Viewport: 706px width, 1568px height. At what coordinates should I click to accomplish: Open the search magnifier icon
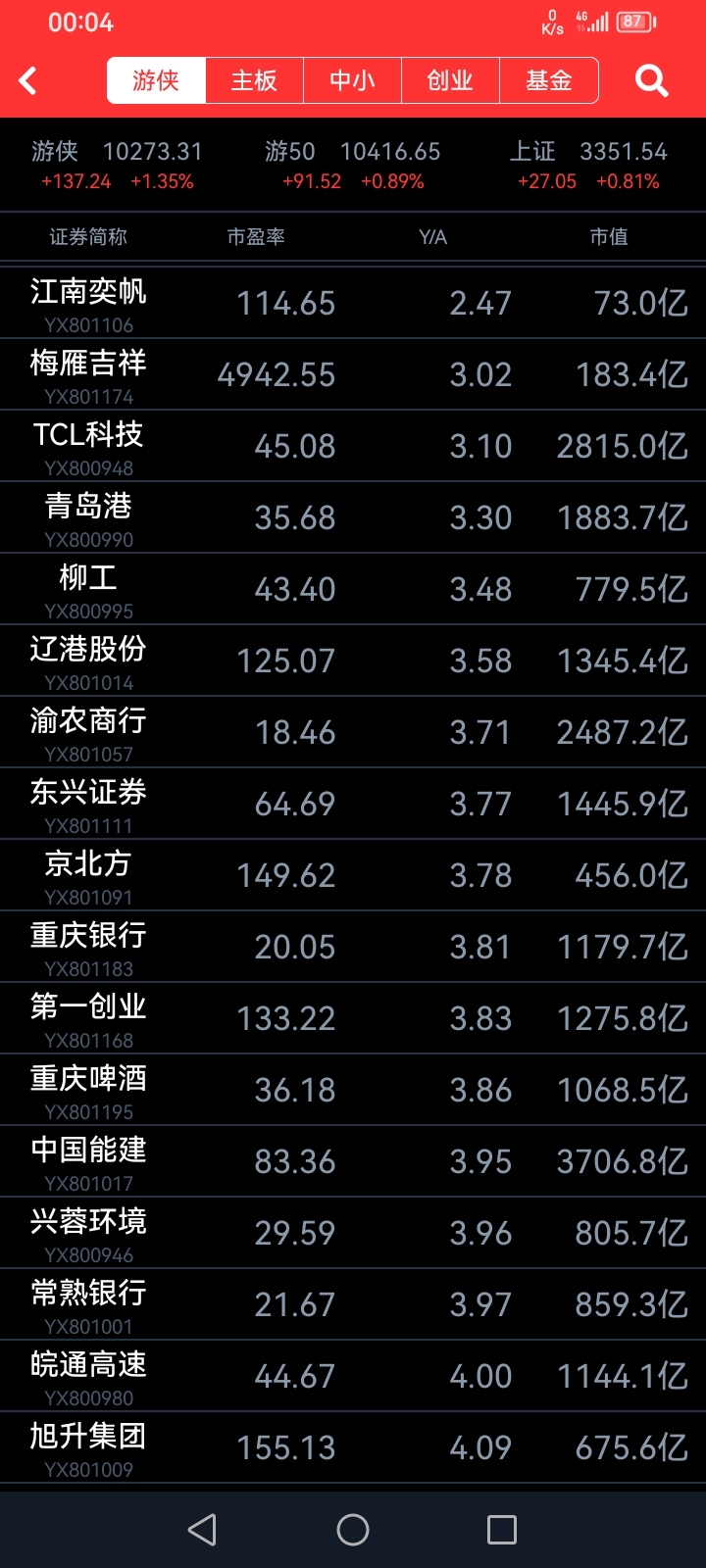point(651,80)
